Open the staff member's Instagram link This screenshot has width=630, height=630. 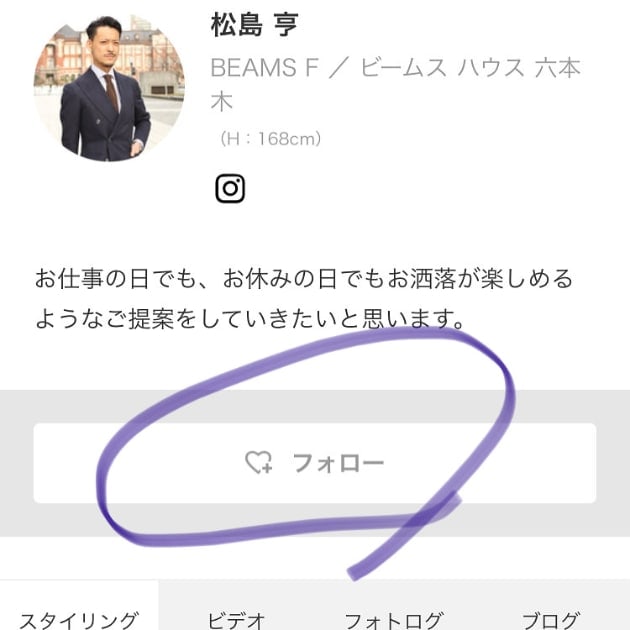230,188
